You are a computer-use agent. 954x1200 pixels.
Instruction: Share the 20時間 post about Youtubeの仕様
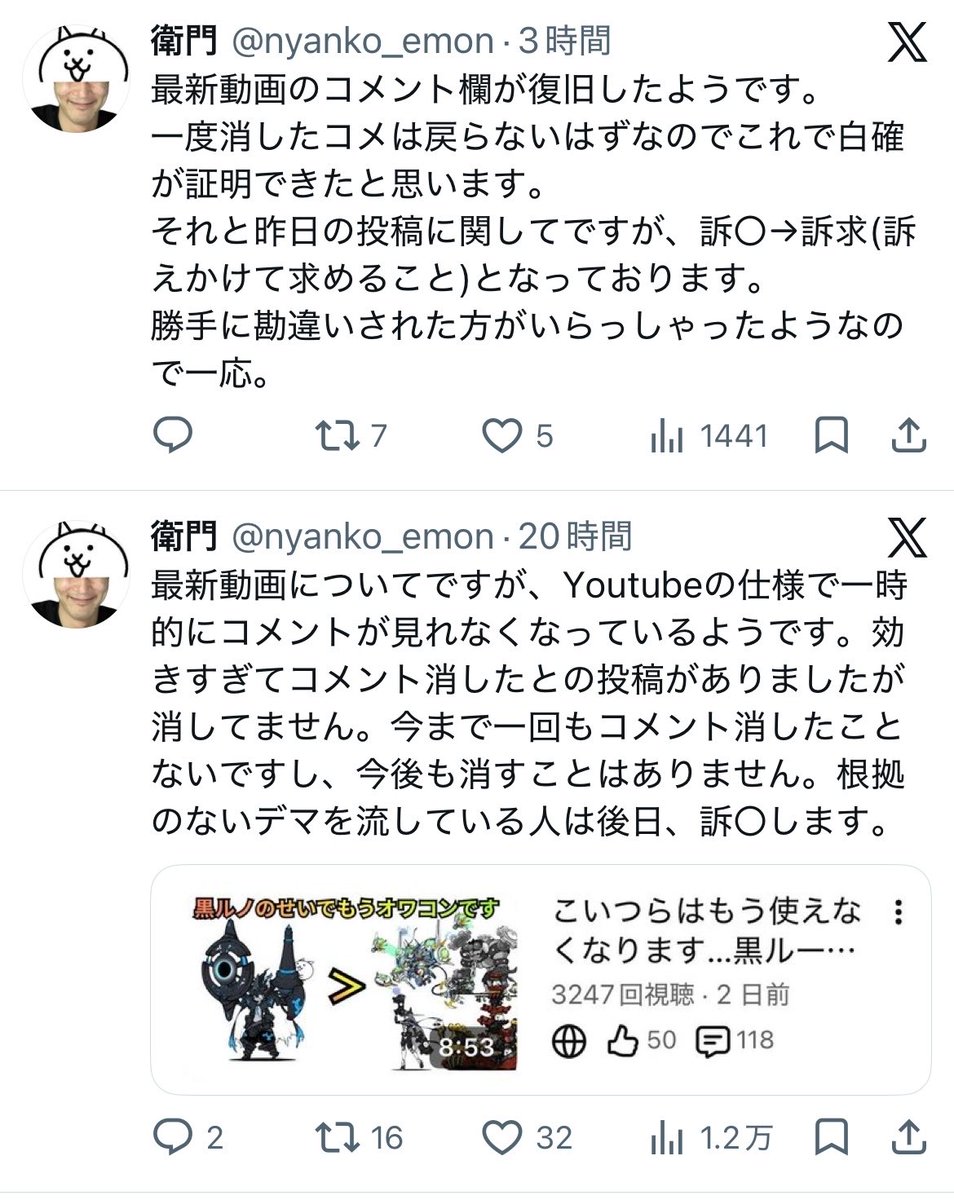pyautogui.click(x=906, y=1137)
